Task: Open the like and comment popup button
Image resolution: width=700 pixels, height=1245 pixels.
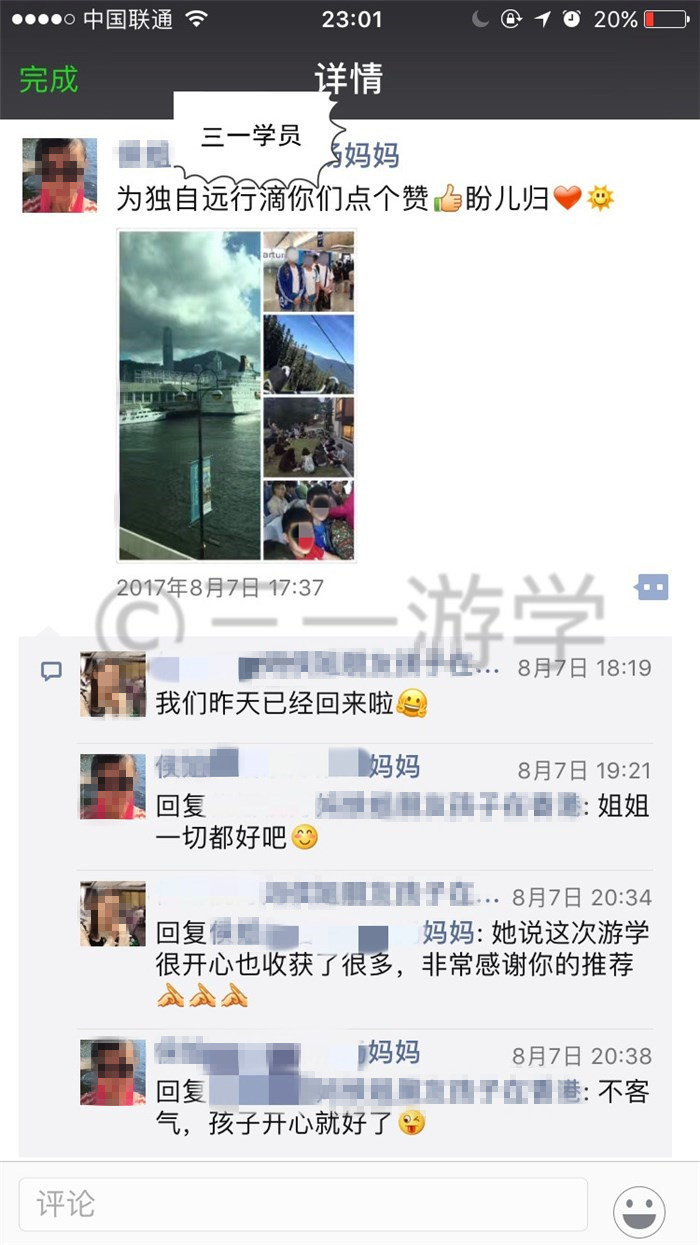Action: click(652, 588)
